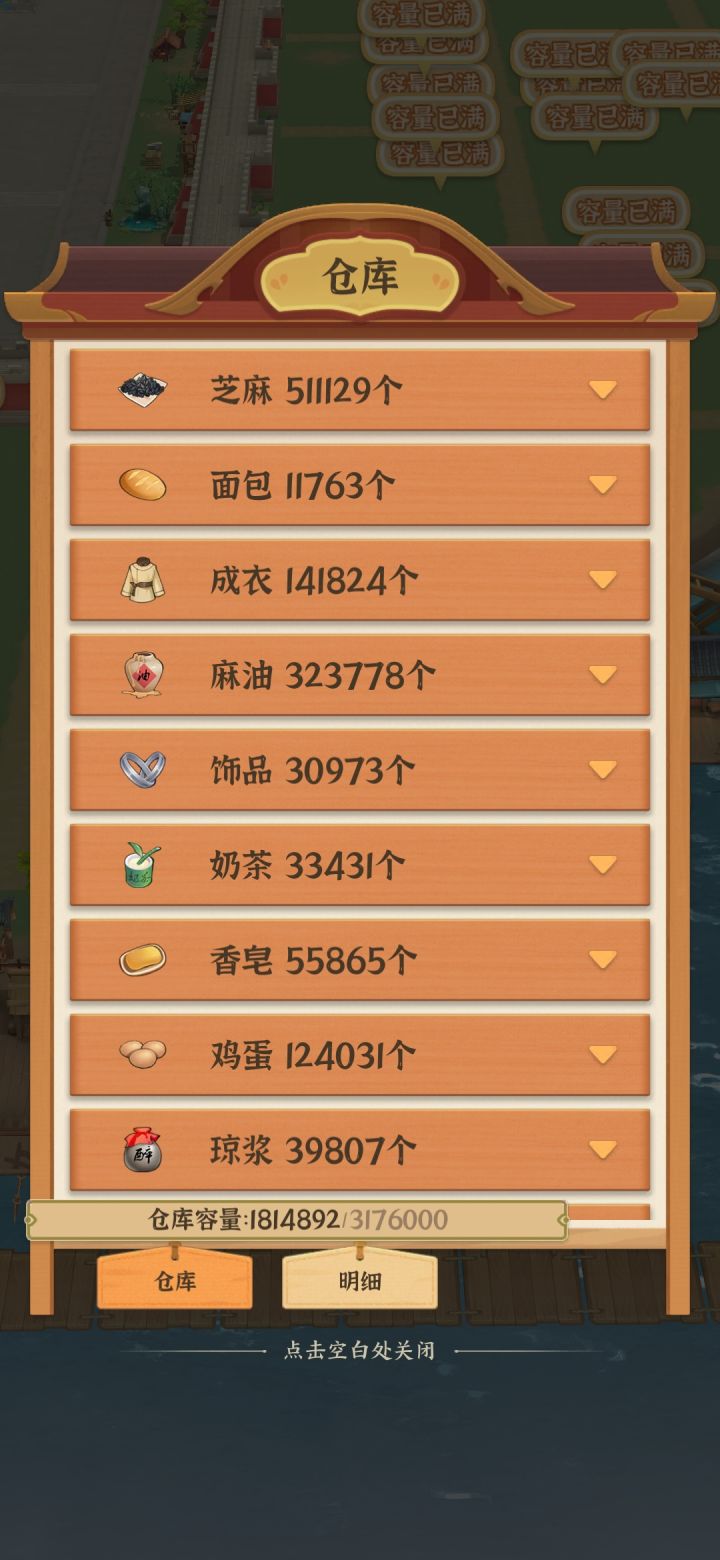Click the bread (面包) item icon
The width and height of the screenshot is (720, 1560).
tap(143, 484)
